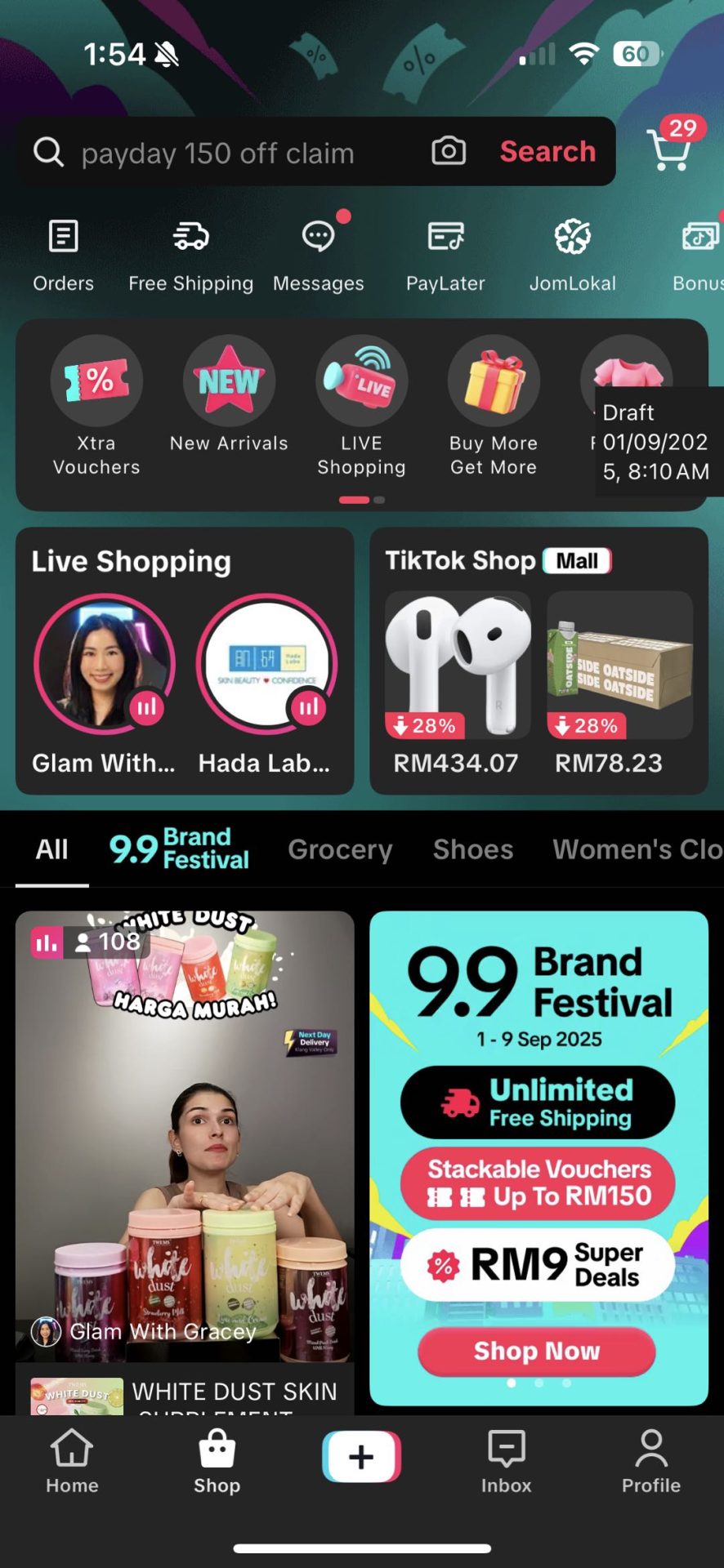Search by image with camera icon
The width and height of the screenshot is (724, 1568).
[x=449, y=151]
